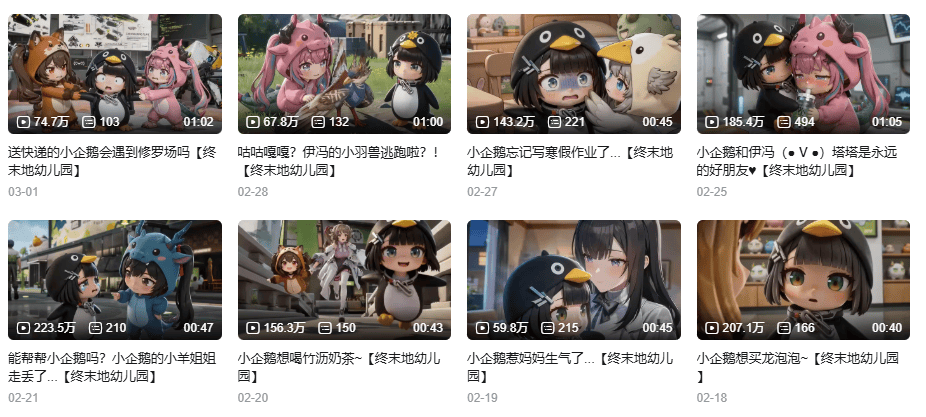Play the video 咕咕嘎嘎？伊冯的小羽兽逃跑啦

coord(344,73)
